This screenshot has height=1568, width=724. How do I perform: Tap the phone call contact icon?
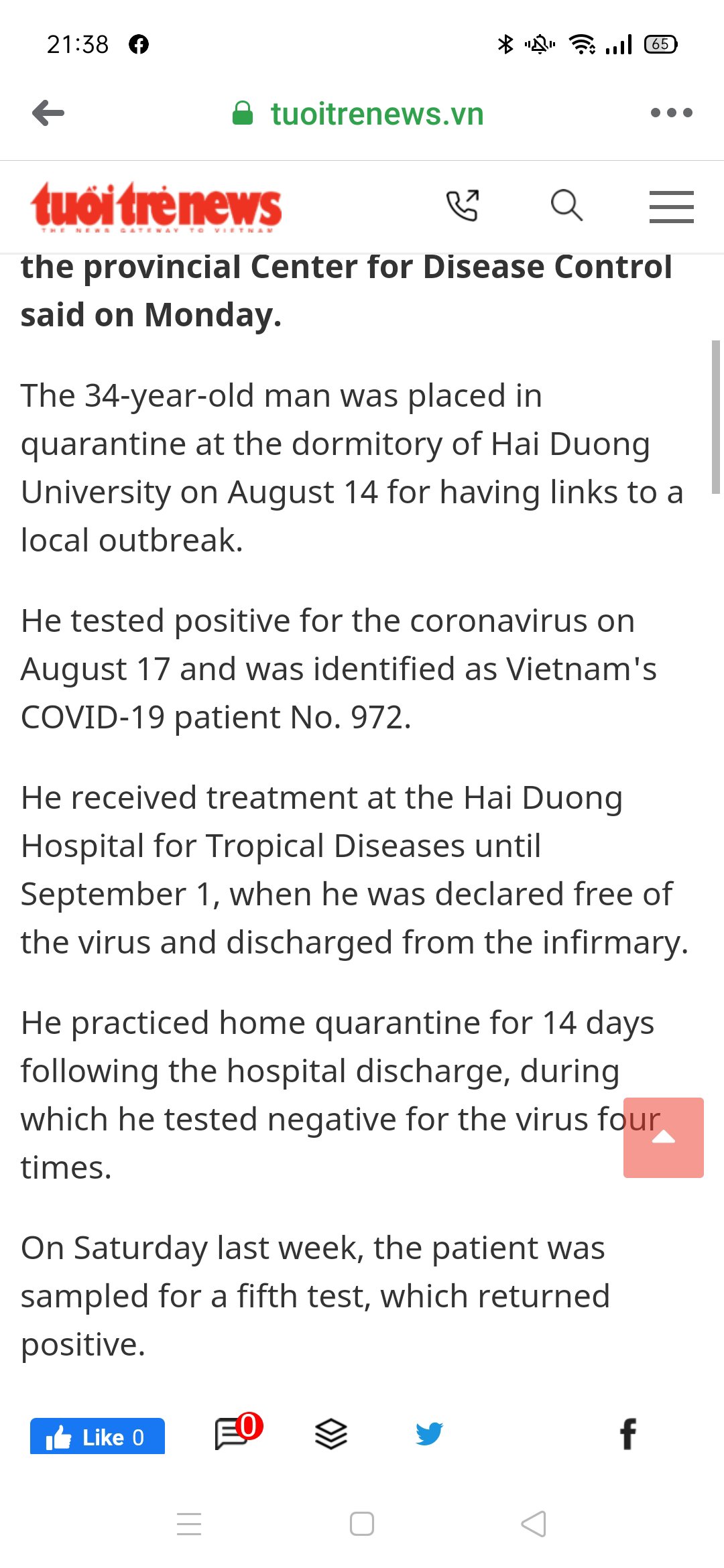coord(463,205)
